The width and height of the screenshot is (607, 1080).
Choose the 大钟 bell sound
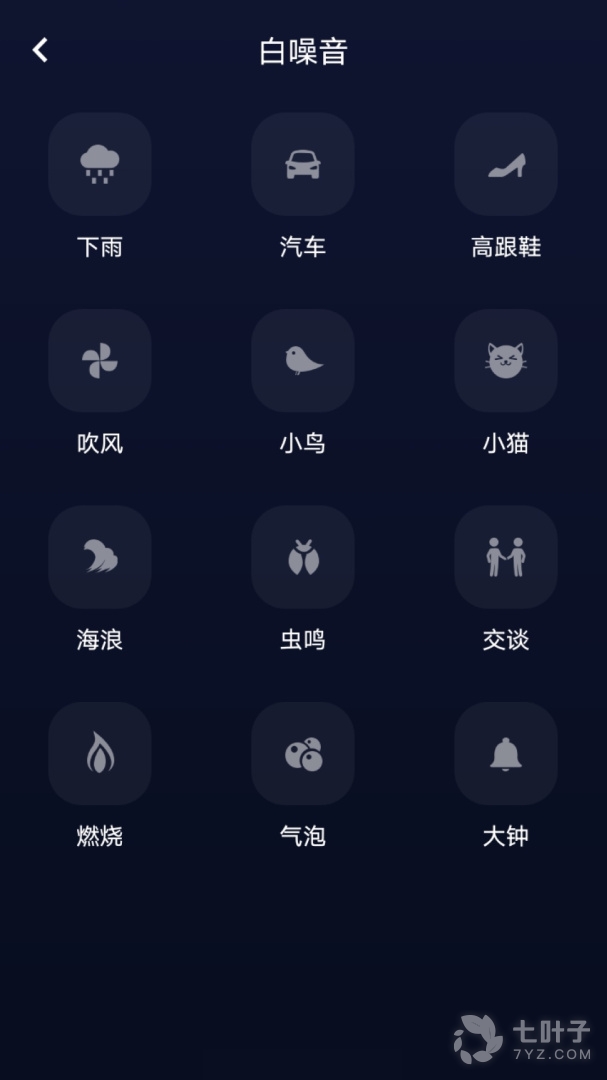[x=506, y=753]
